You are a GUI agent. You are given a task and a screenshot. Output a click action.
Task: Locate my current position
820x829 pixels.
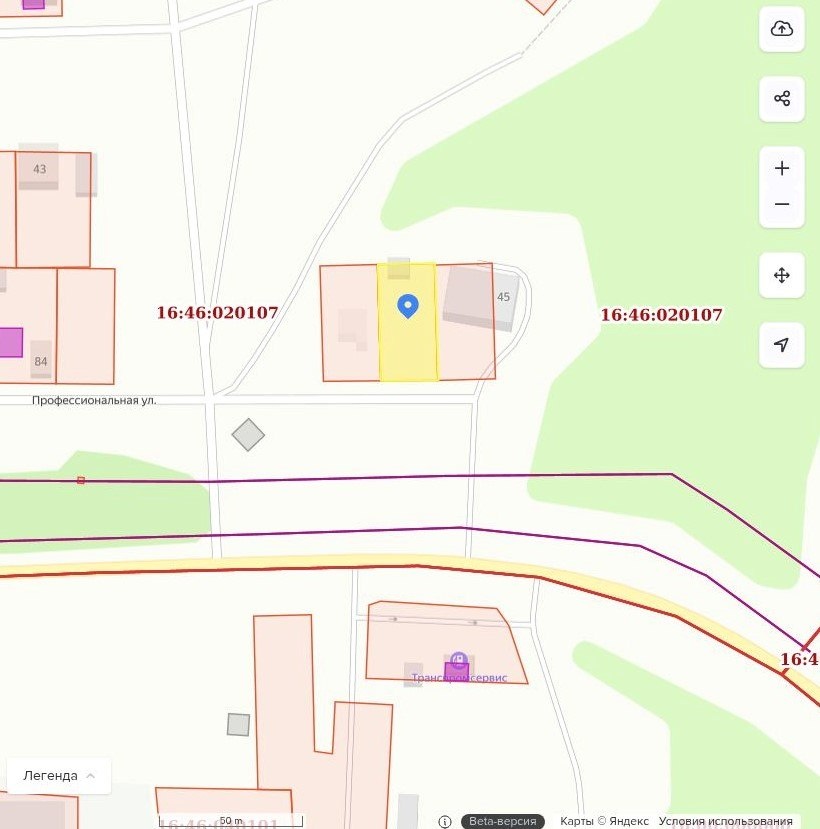pyautogui.click(x=782, y=345)
